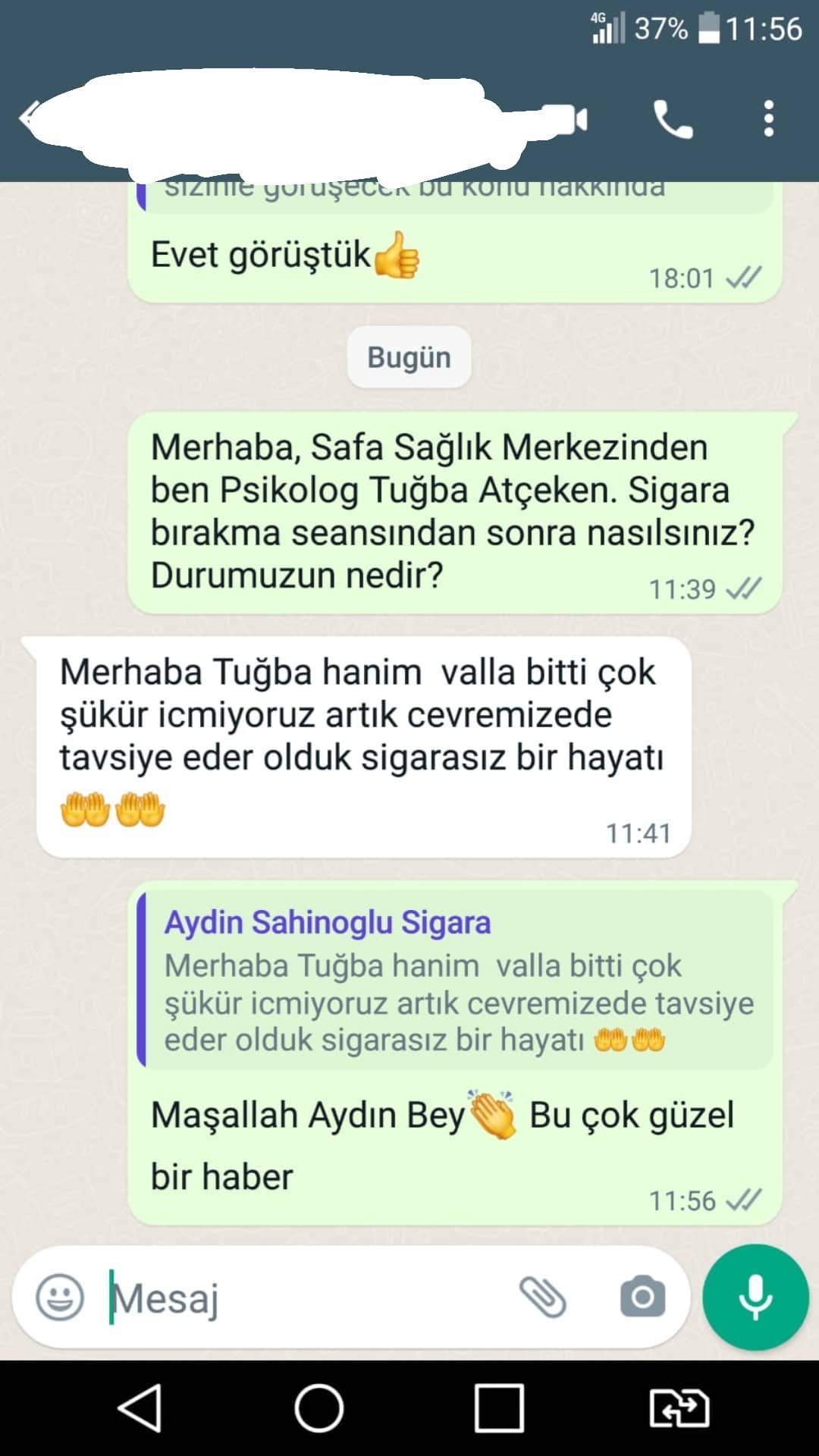Screen dimensions: 819x1456
Task: Open the overflow menu
Action: click(x=768, y=120)
